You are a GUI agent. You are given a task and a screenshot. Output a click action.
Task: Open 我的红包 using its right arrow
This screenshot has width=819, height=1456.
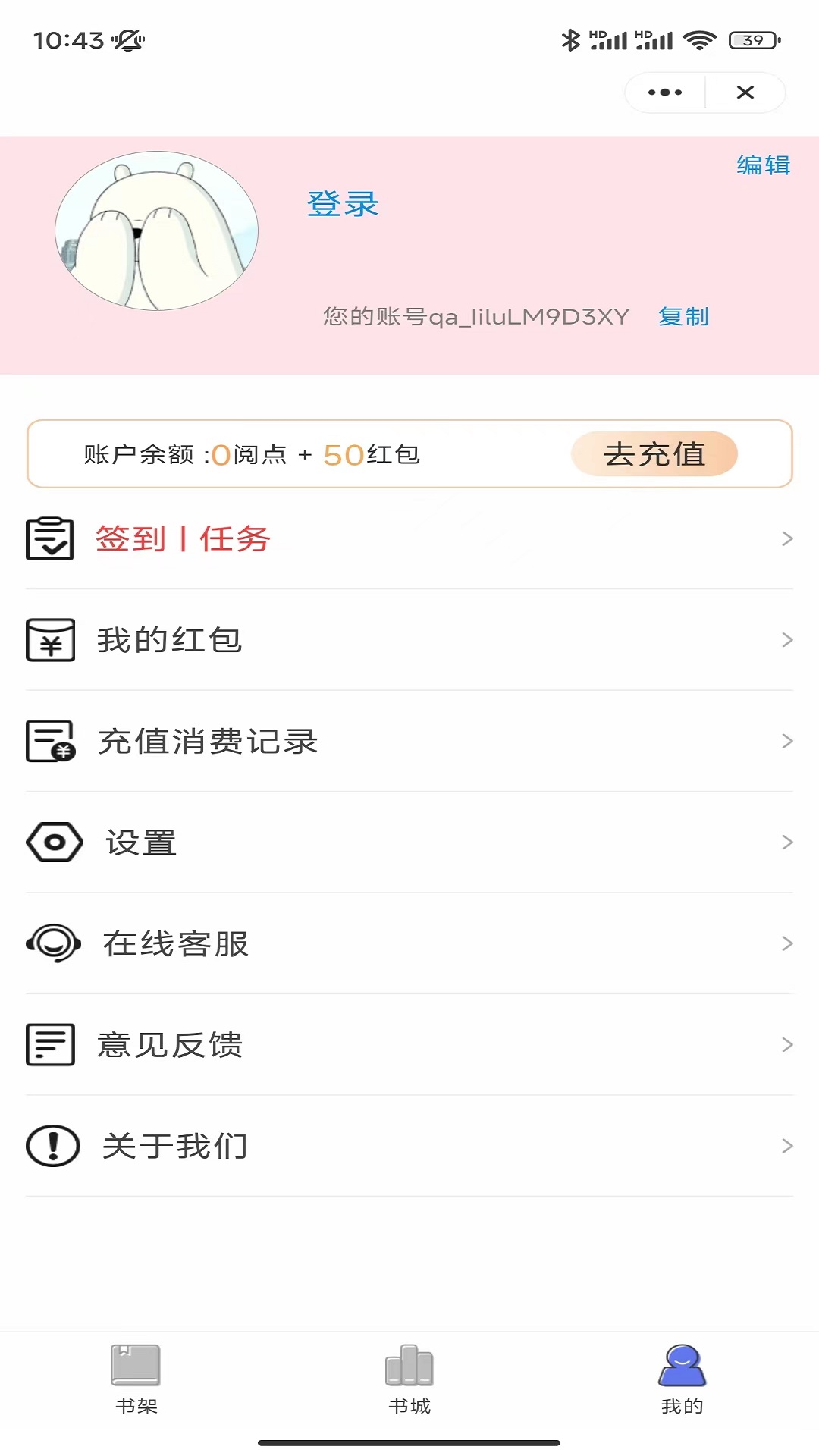[x=786, y=641]
